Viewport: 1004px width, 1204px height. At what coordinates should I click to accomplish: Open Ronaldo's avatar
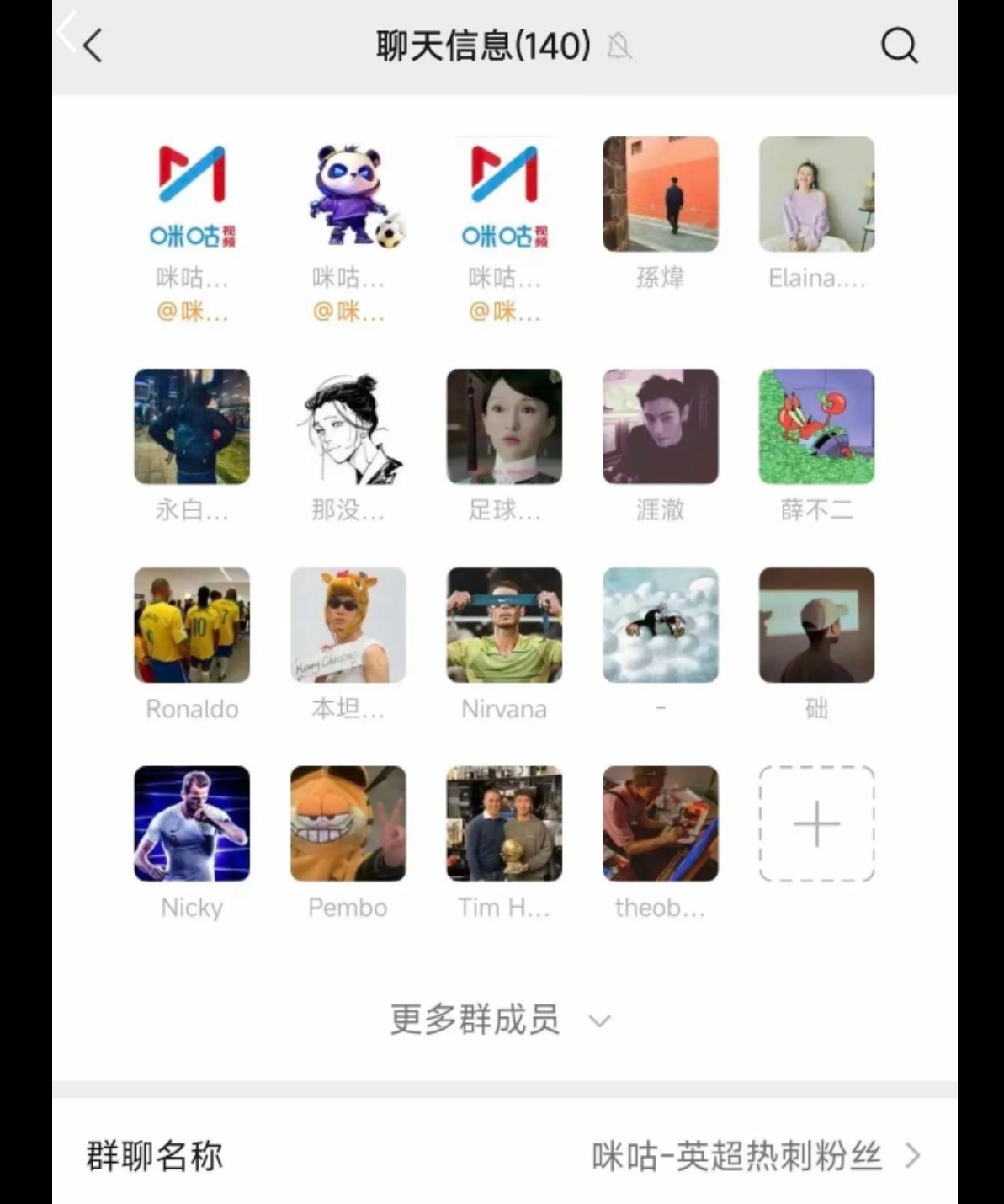click(x=191, y=625)
